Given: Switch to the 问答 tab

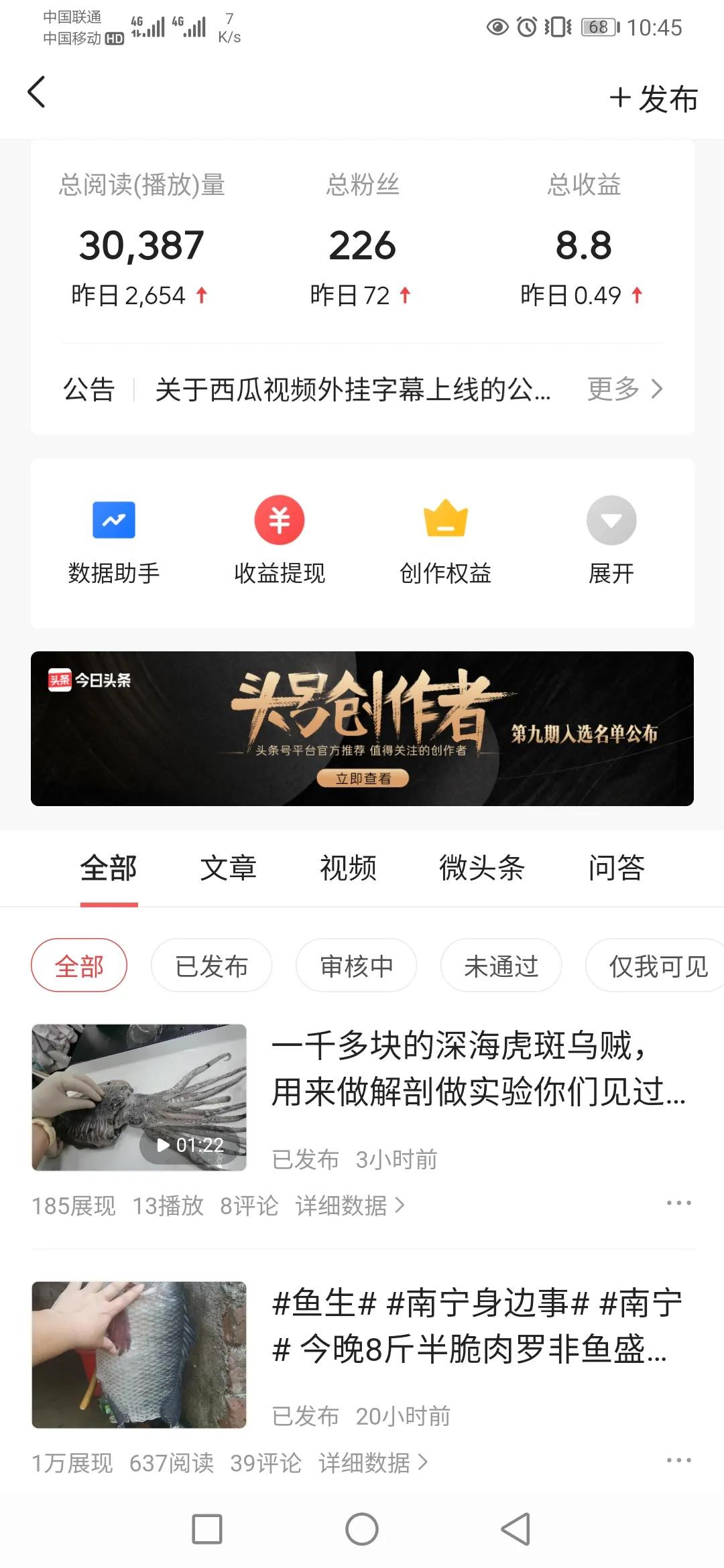Looking at the screenshot, I should pyautogui.click(x=615, y=868).
